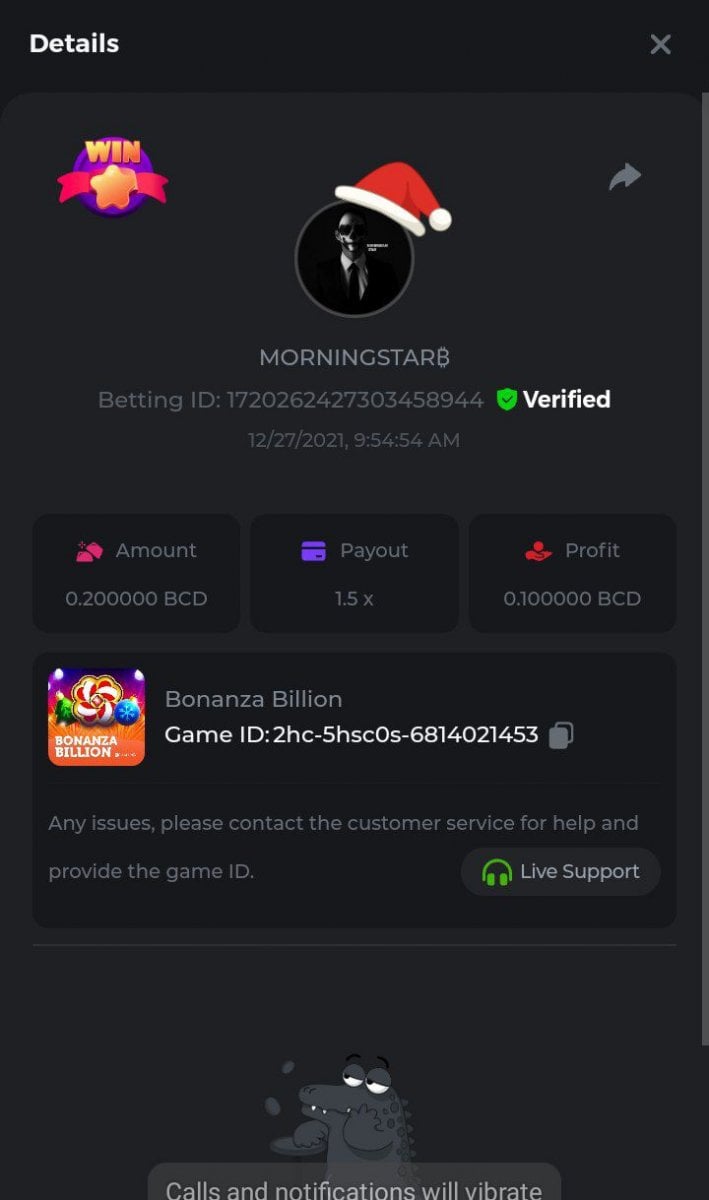
Task: Copy the game ID
Action: point(561,736)
